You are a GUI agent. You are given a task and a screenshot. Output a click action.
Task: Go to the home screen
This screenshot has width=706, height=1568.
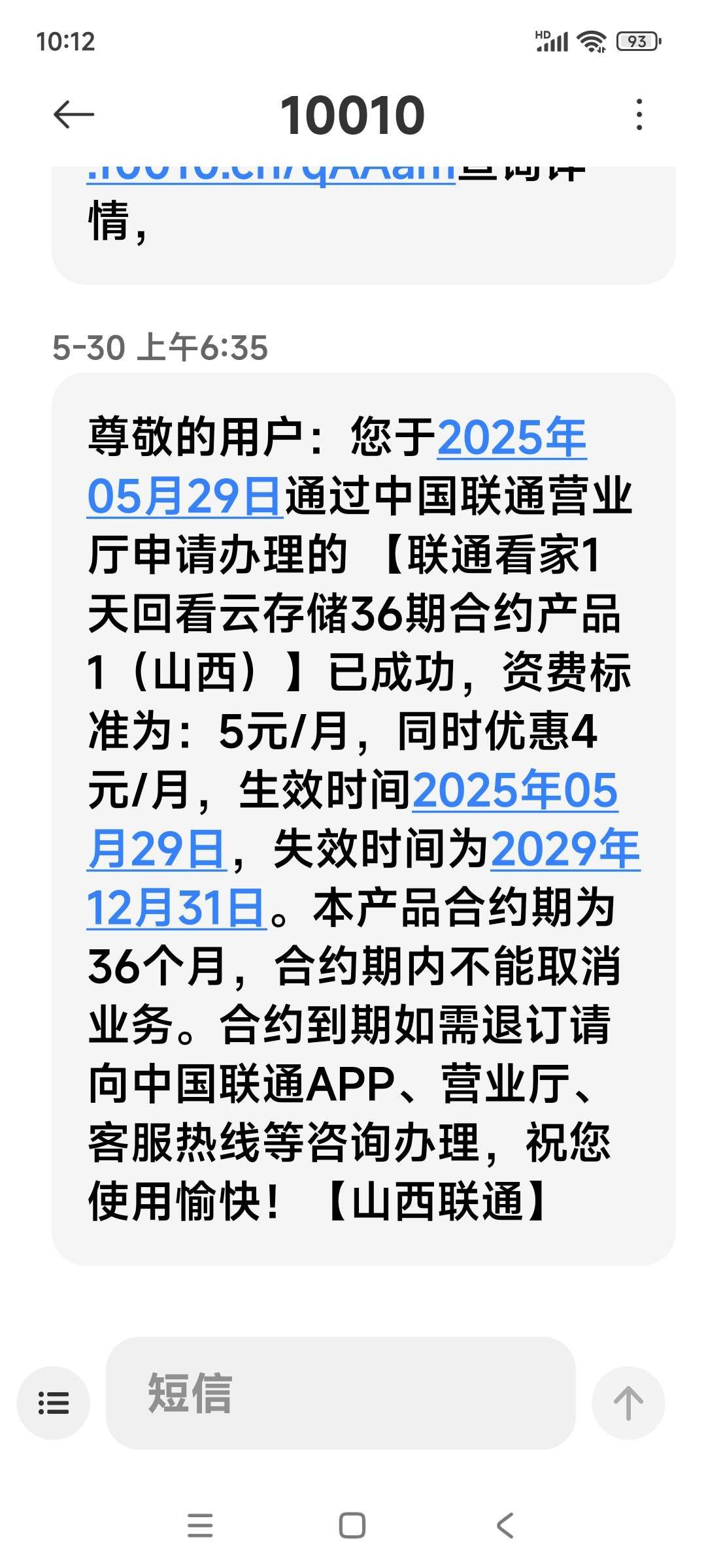coord(352,1526)
